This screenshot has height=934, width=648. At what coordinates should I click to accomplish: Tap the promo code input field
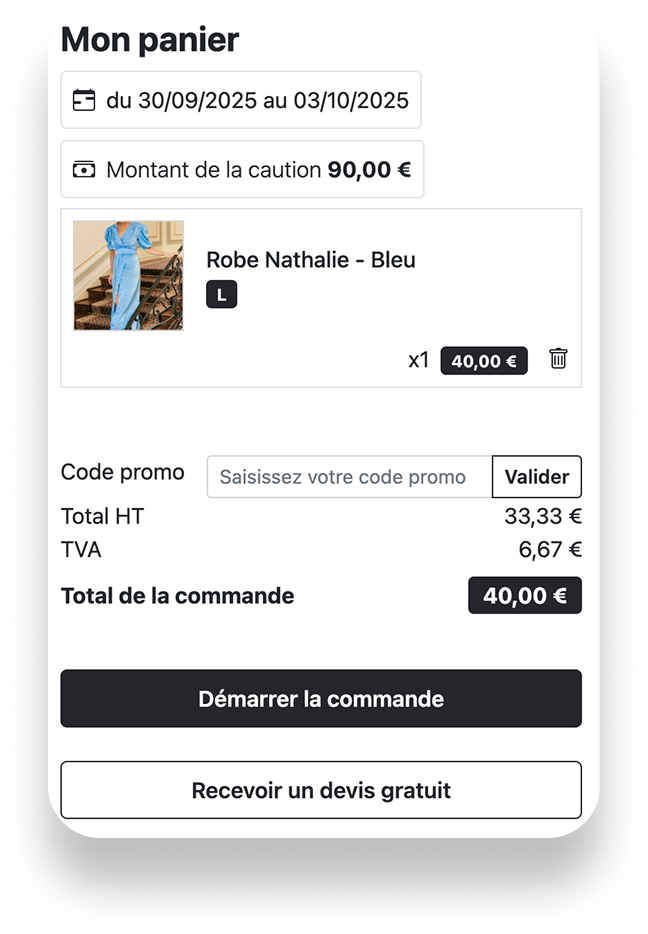click(349, 477)
